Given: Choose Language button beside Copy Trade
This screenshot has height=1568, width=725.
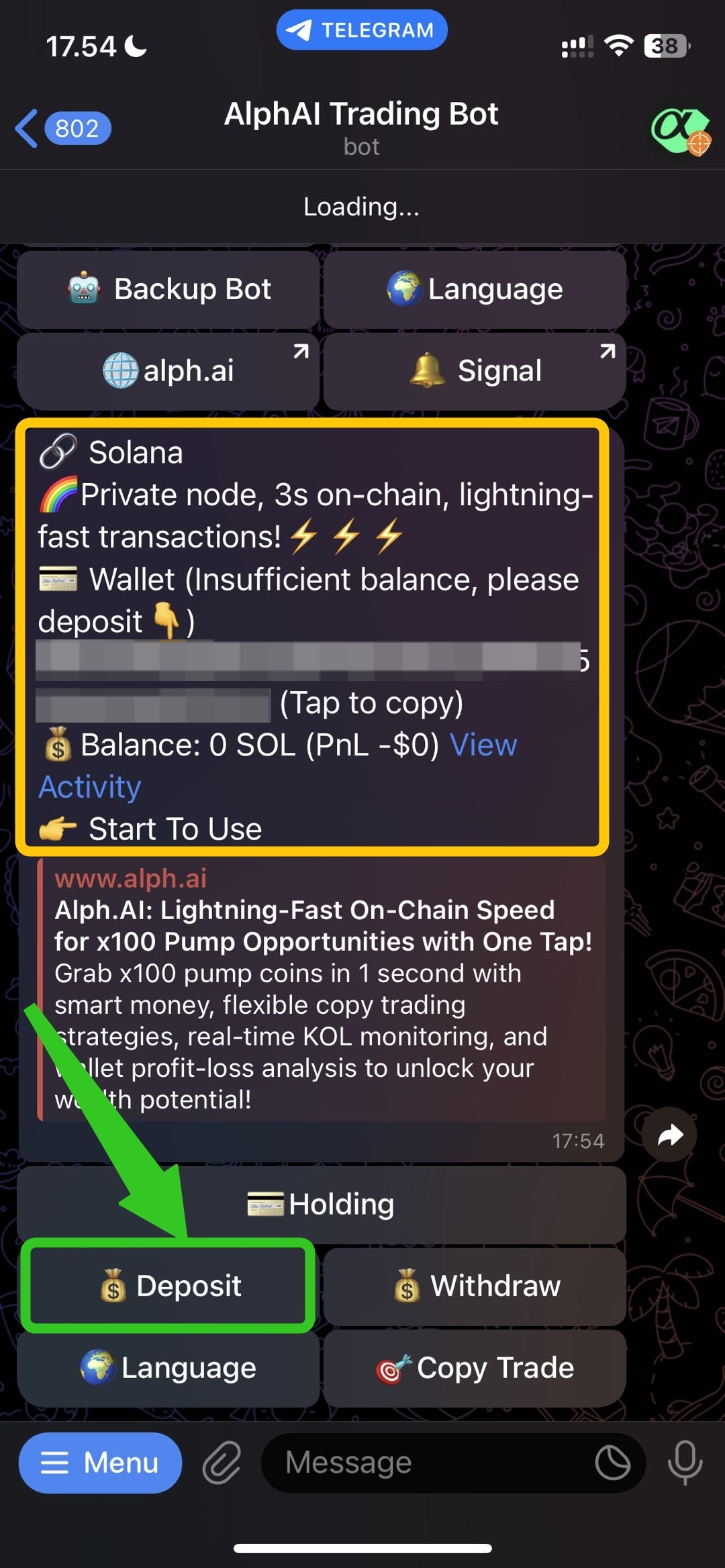Looking at the screenshot, I should [x=168, y=1368].
